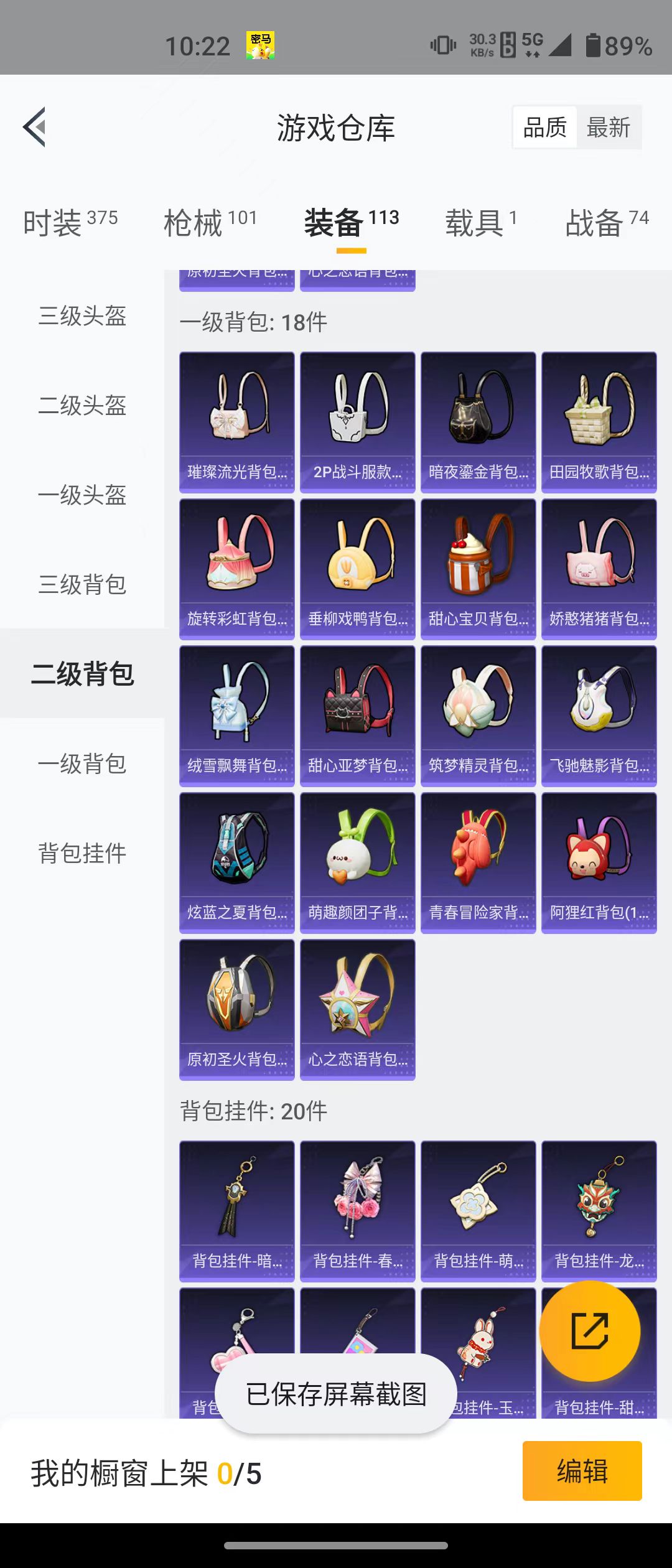Select 一级背包 in the sidebar
The height and width of the screenshot is (1568, 672).
(x=82, y=764)
